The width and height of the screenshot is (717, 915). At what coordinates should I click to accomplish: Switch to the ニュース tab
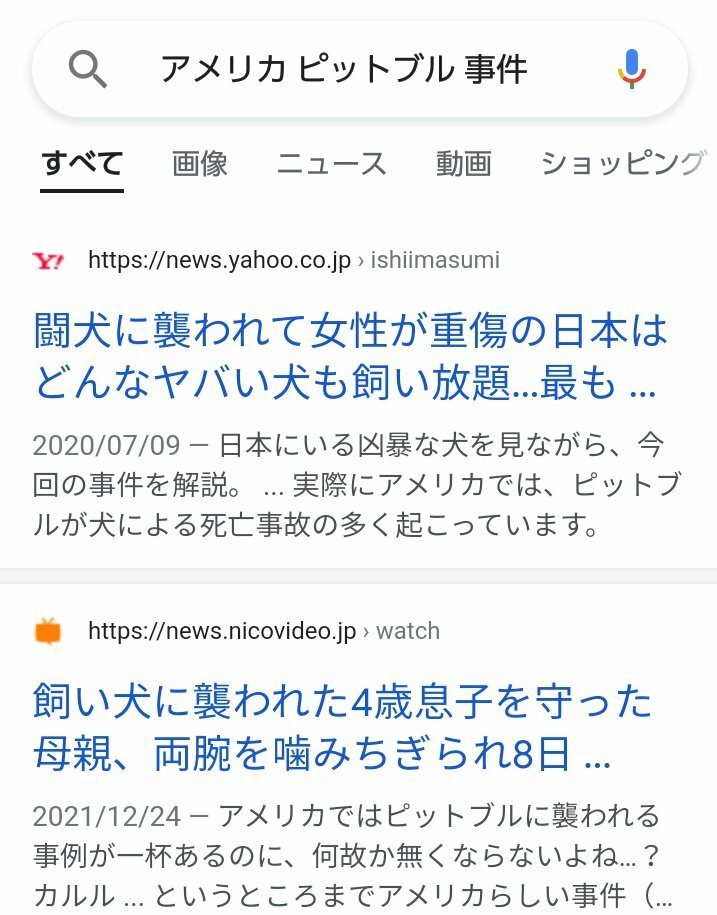(x=331, y=163)
